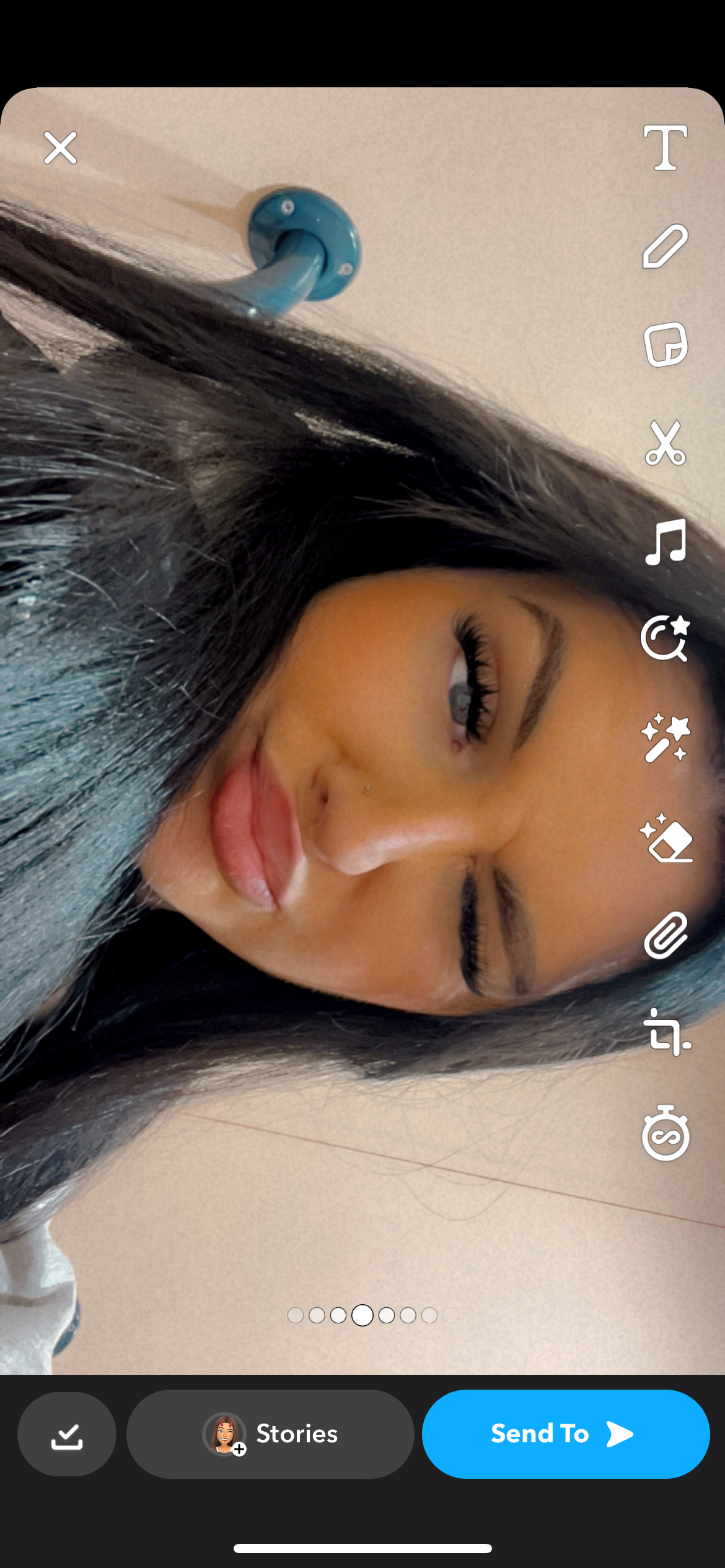Open the sticker picker
The height and width of the screenshot is (1568, 725).
point(665,344)
